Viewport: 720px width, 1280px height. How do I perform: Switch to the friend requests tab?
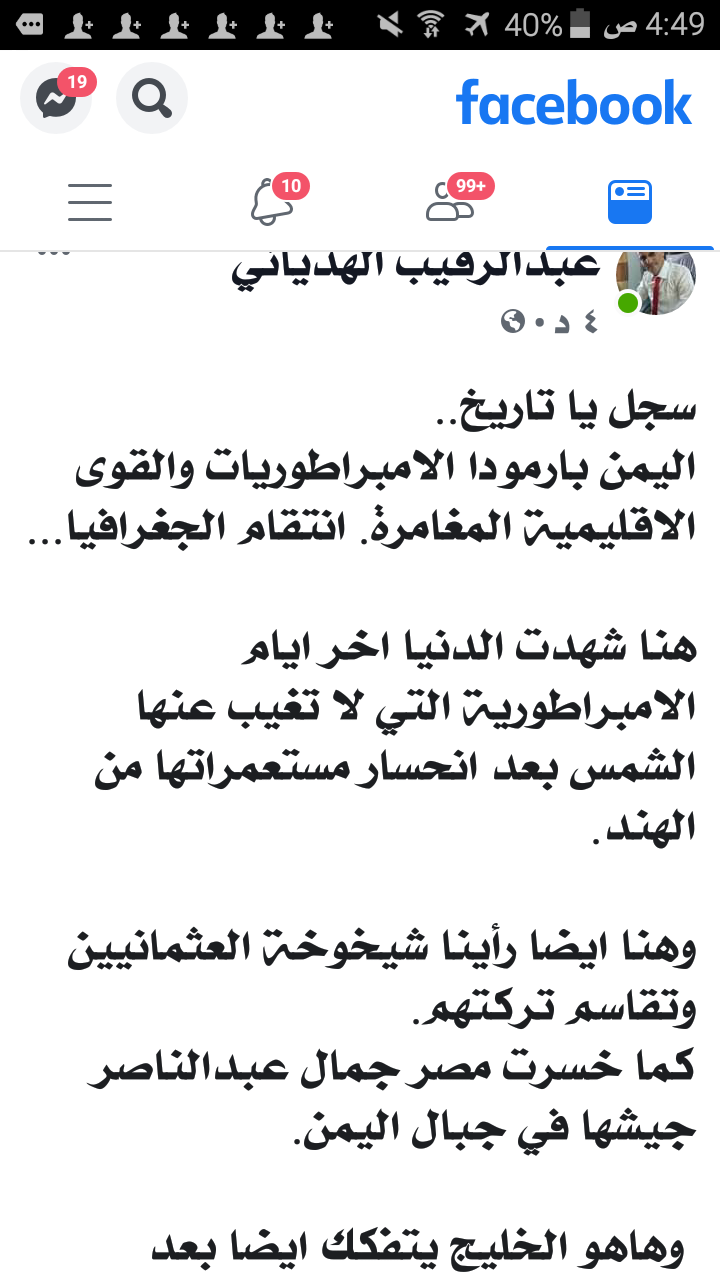(x=450, y=200)
